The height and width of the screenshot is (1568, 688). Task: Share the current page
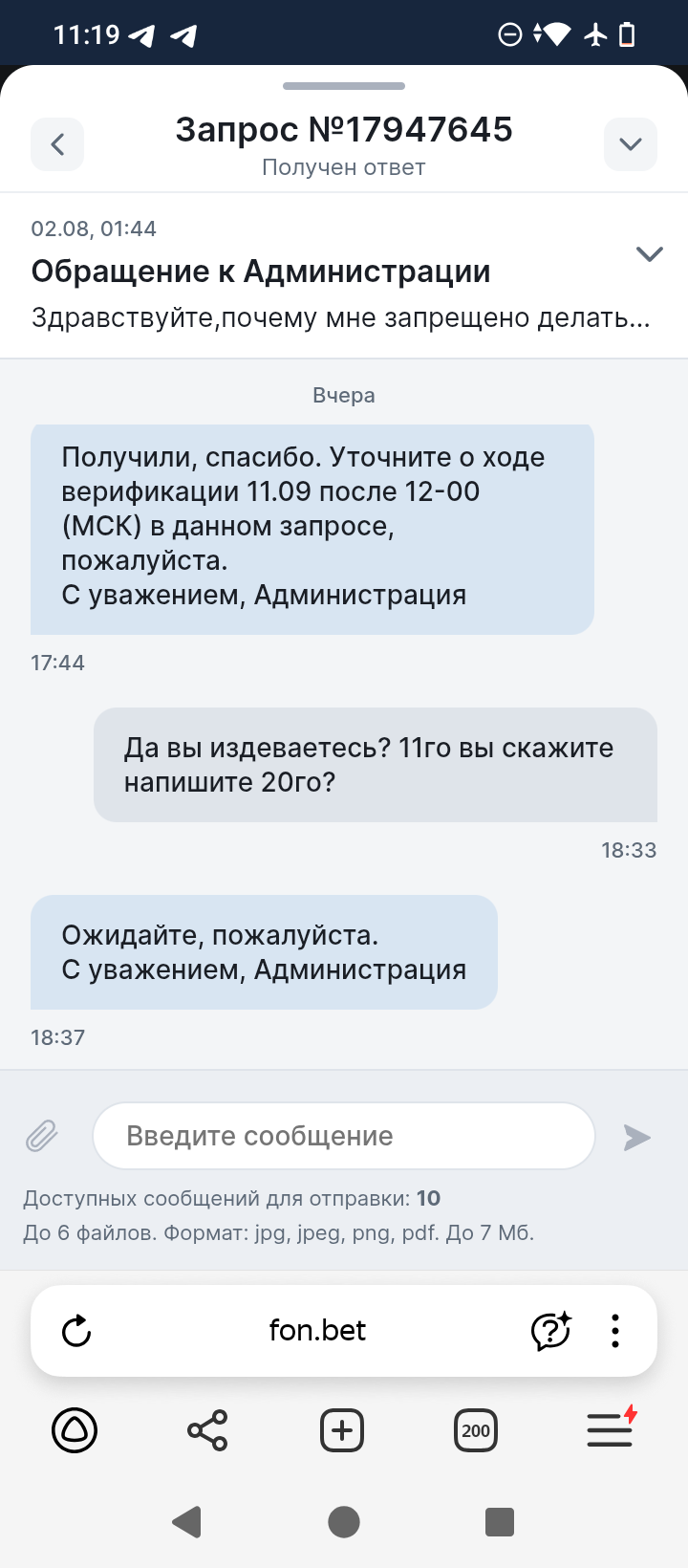click(207, 1430)
